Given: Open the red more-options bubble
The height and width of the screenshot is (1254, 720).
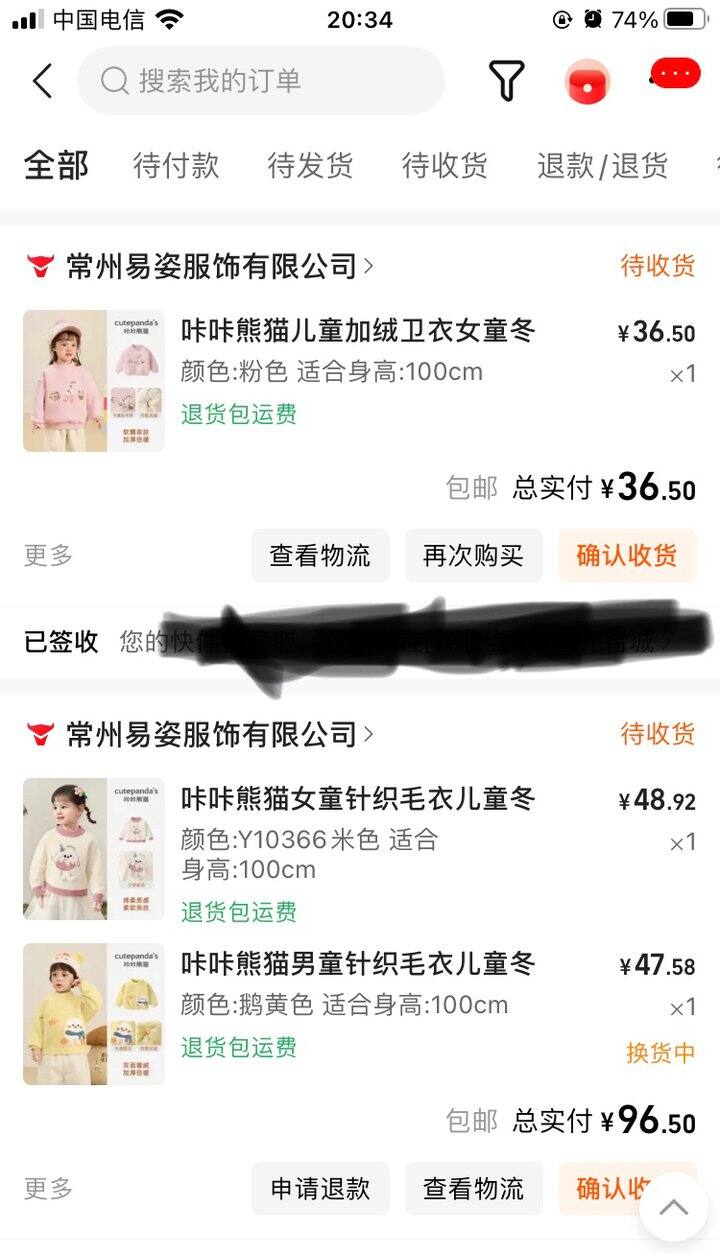Looking at the screenshot, I should [x=675, y=74].
